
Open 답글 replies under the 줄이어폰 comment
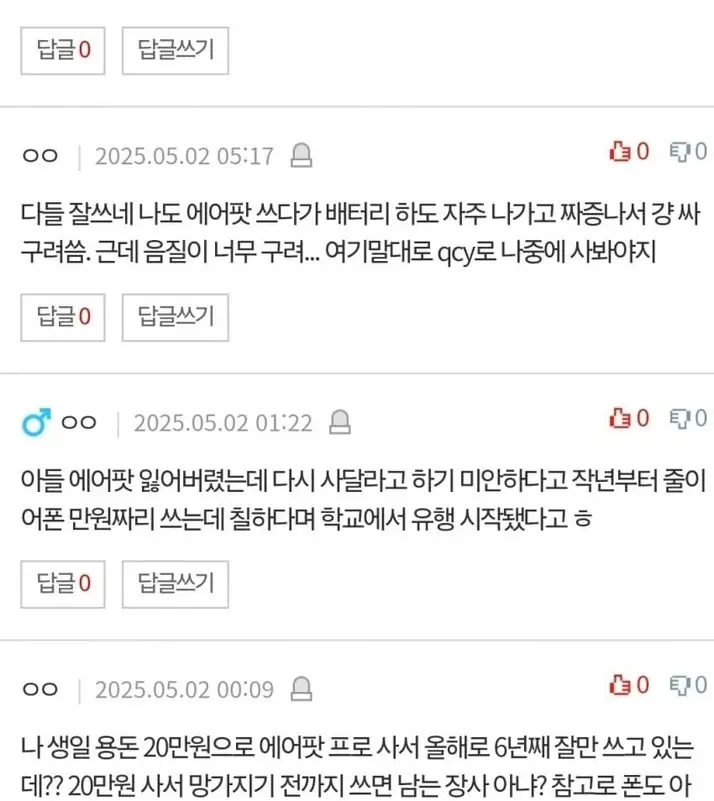pyautogui.click(x=63, y=581)
